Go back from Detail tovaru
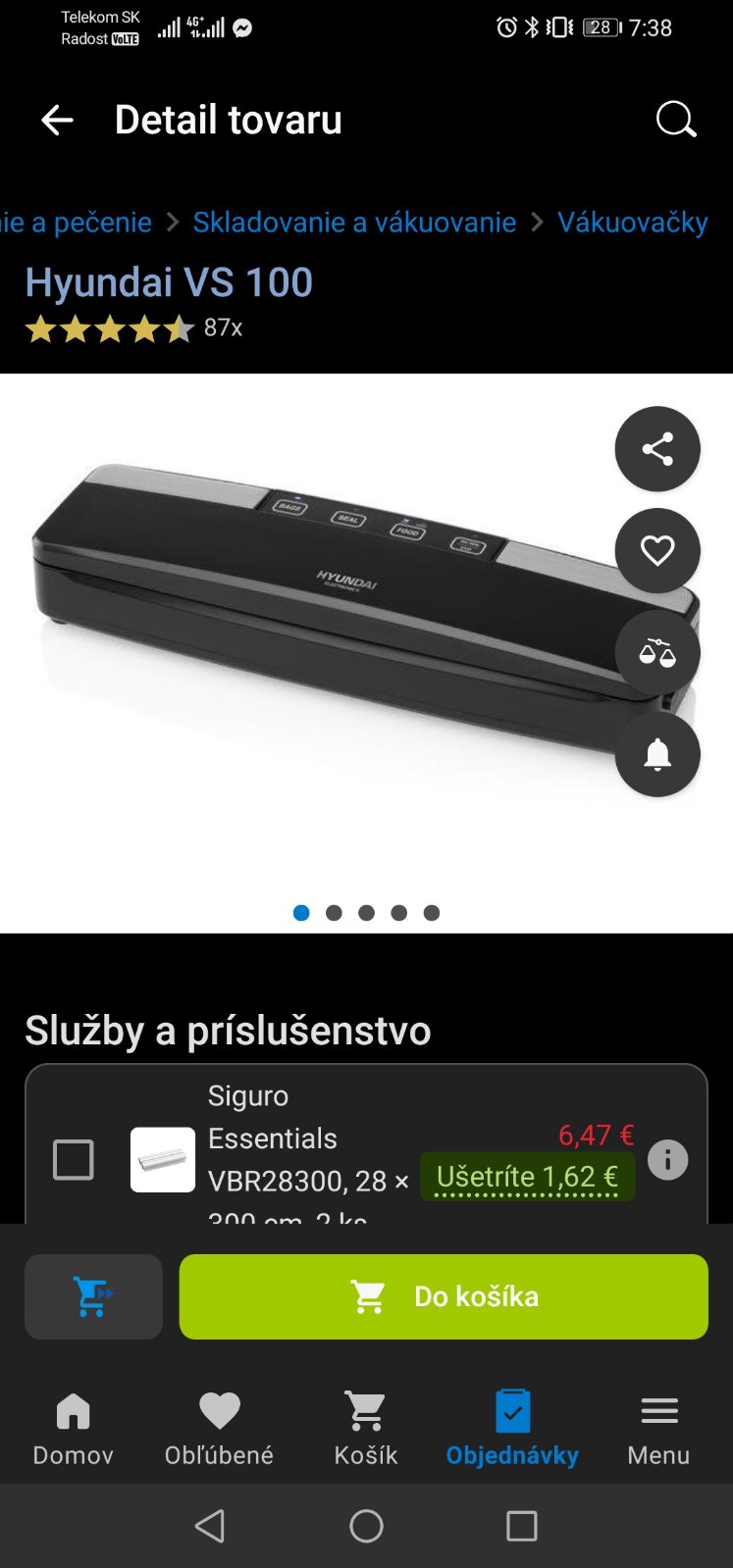 tap(58, 121)
